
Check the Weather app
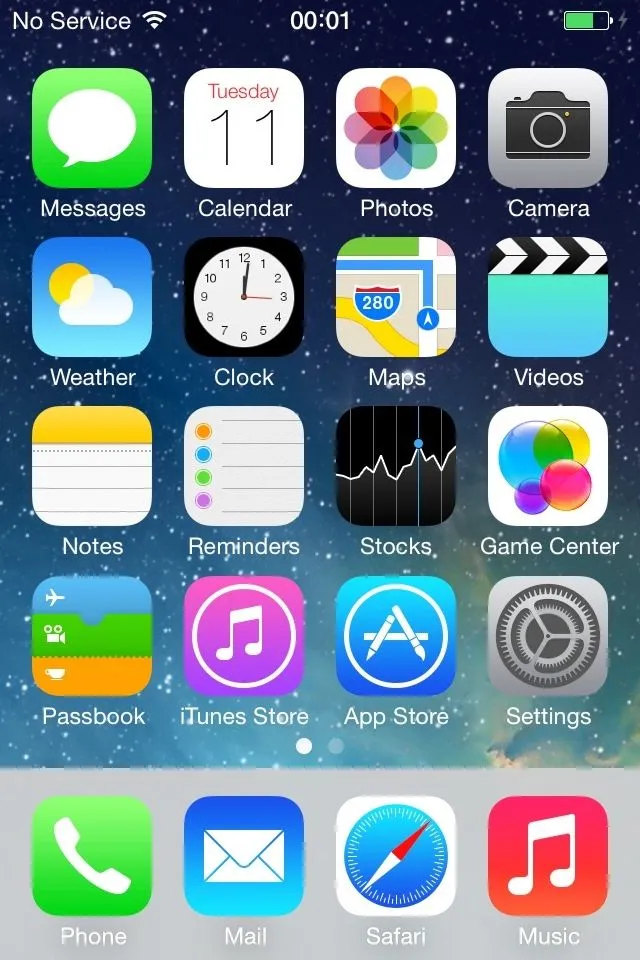click(92, 297)
